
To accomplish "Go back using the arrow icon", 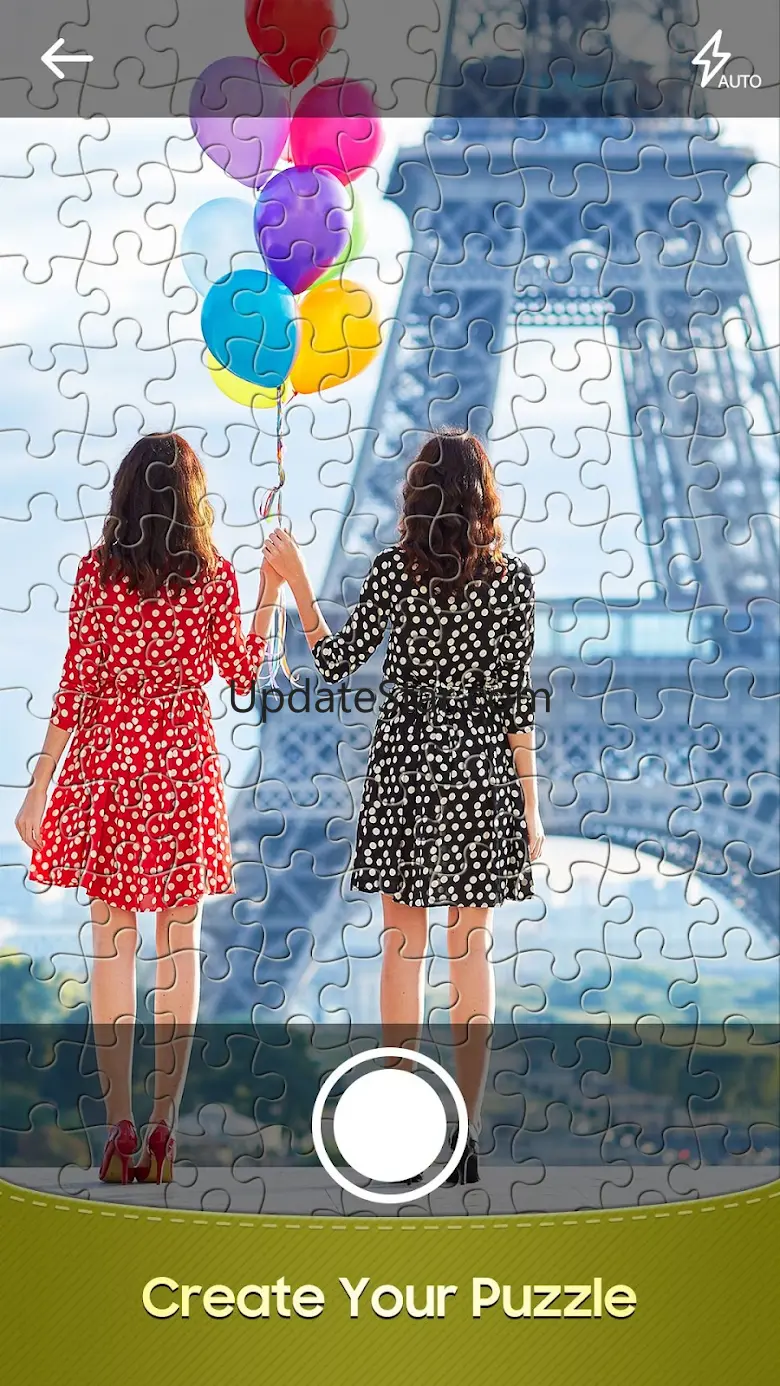I will (x=66, y=59).
